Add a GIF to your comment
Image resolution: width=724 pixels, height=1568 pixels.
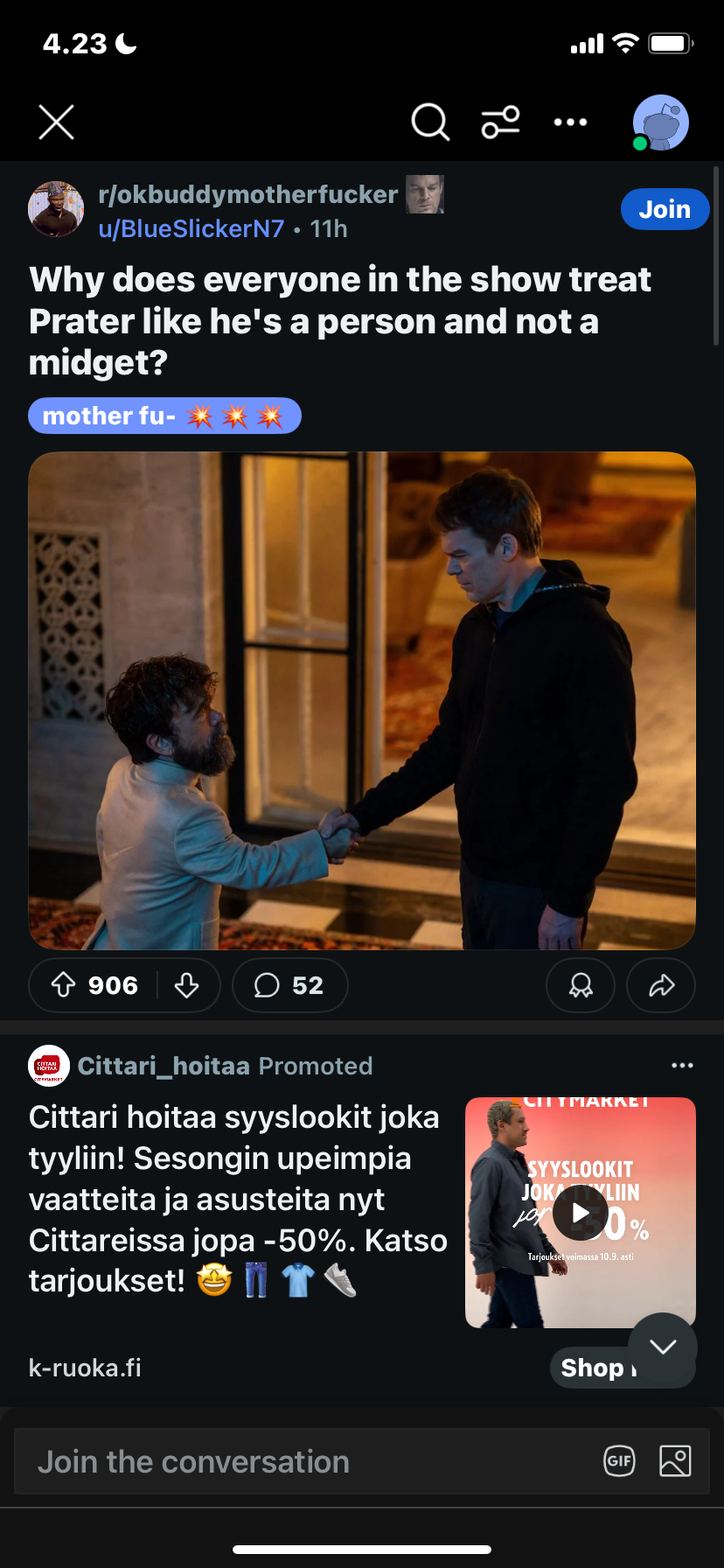click(x=619, y=1461)
